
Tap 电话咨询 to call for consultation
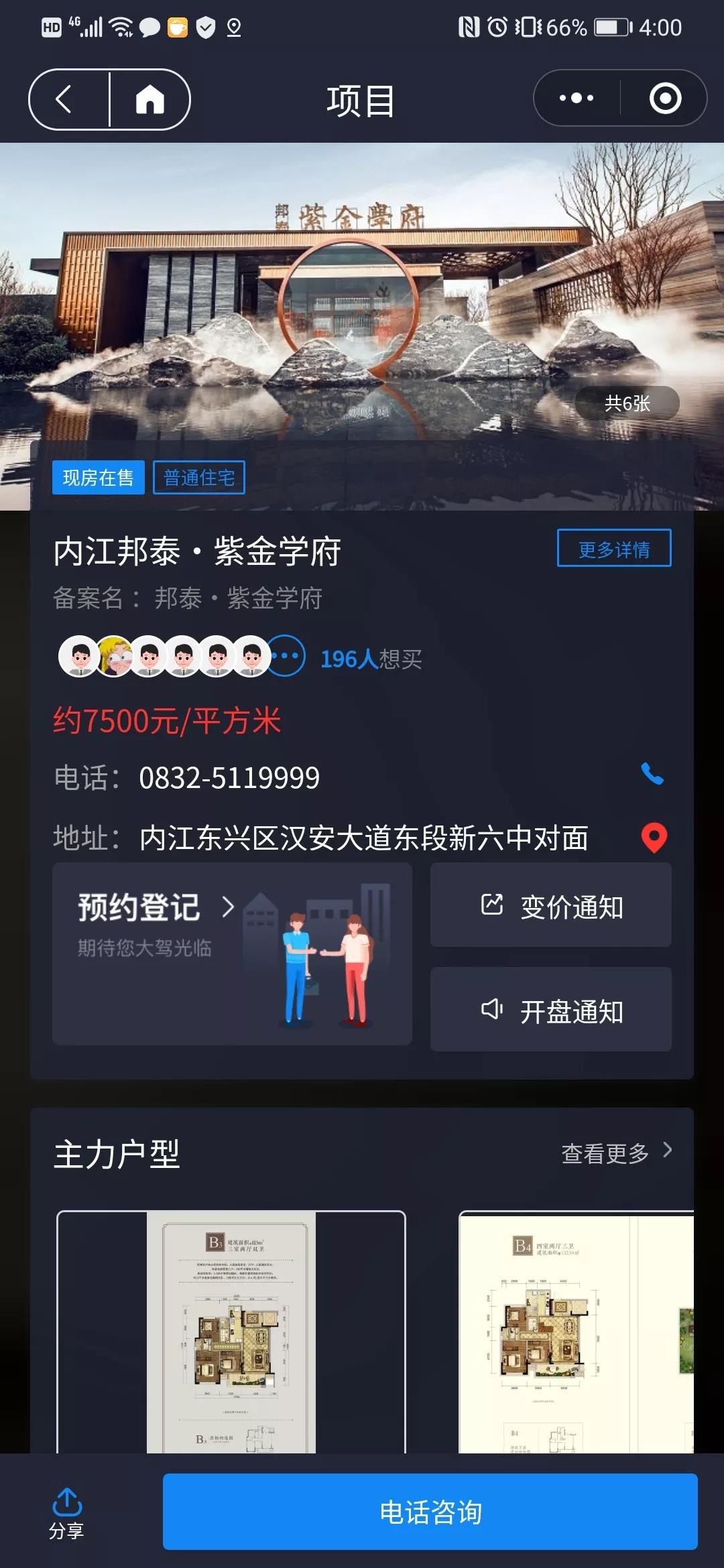click(430, 1512)
